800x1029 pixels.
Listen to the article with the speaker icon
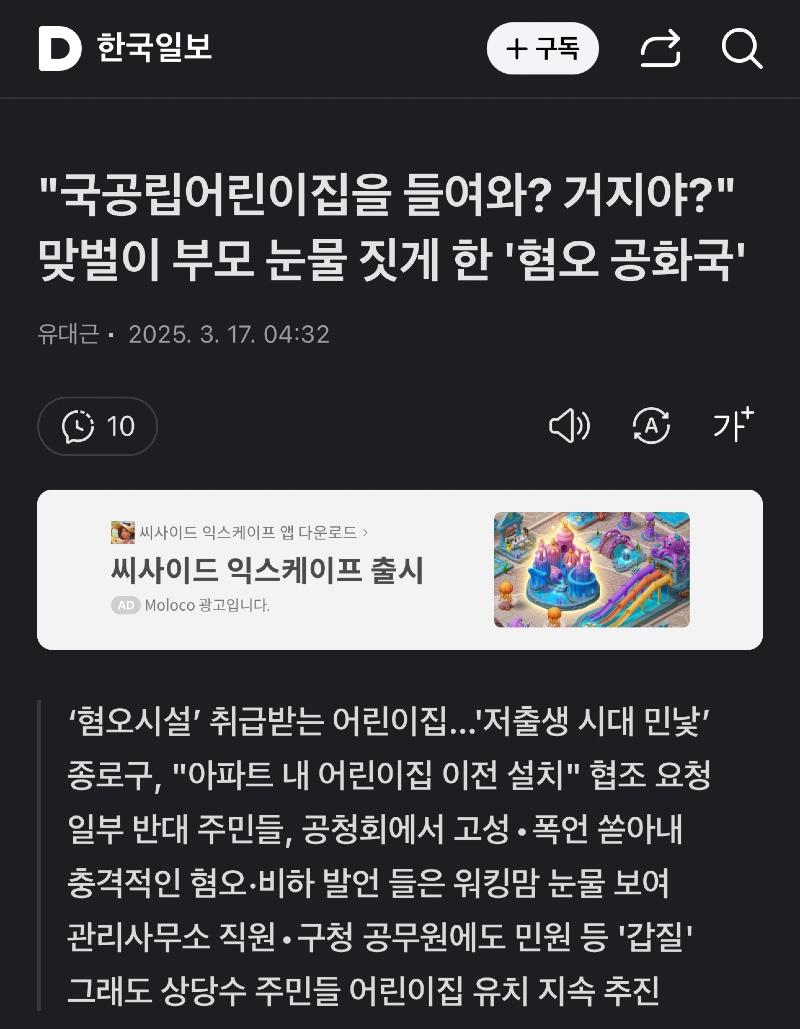(x=569, y=427)
